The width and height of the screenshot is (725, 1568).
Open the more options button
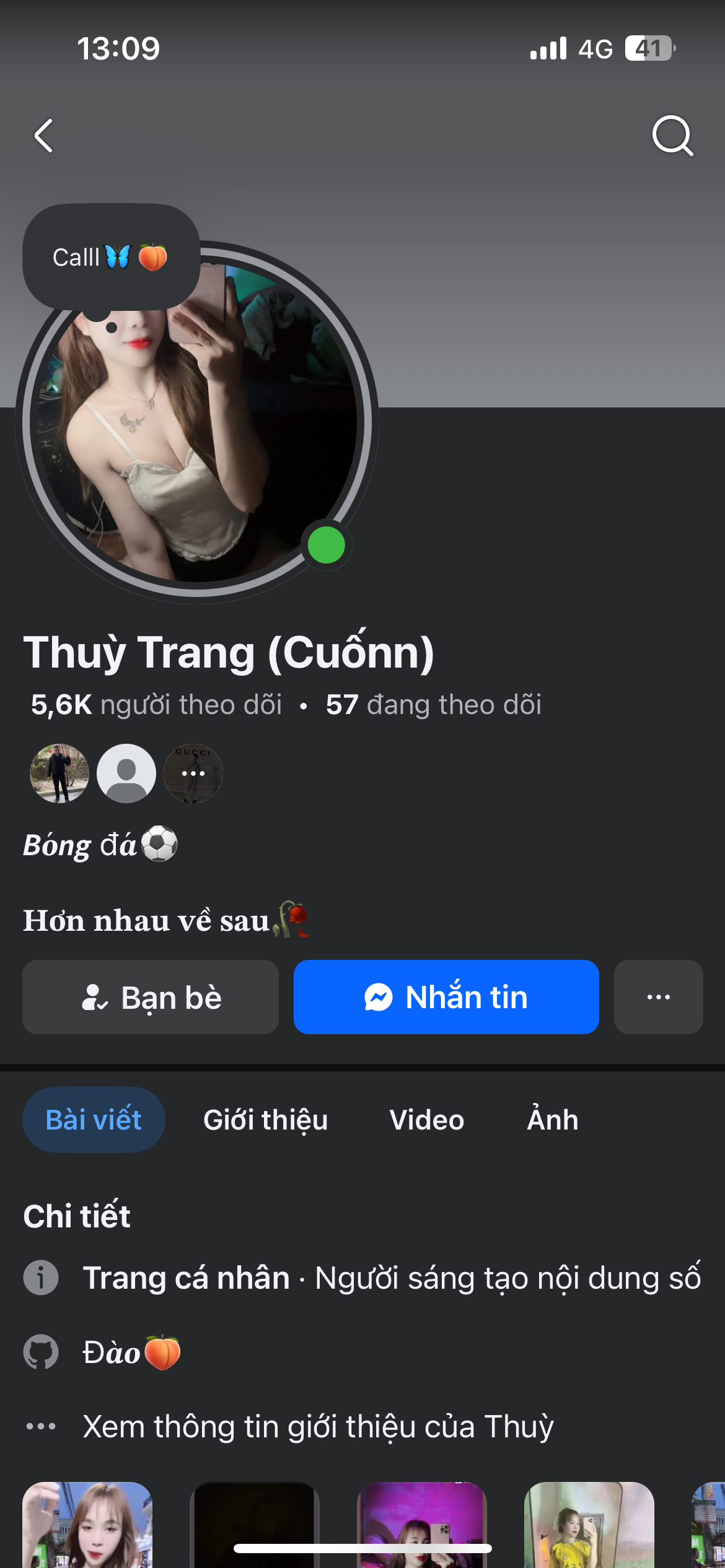pyautogui.click(x=658, y=997)
